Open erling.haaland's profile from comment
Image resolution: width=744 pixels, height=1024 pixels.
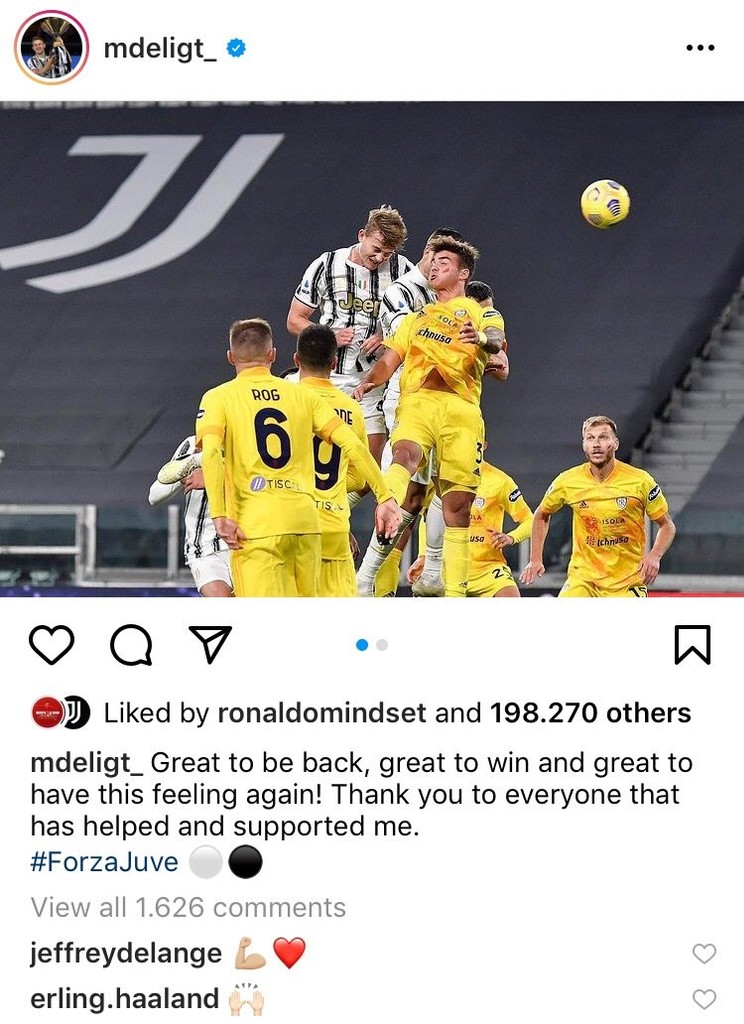pos(124,998)
